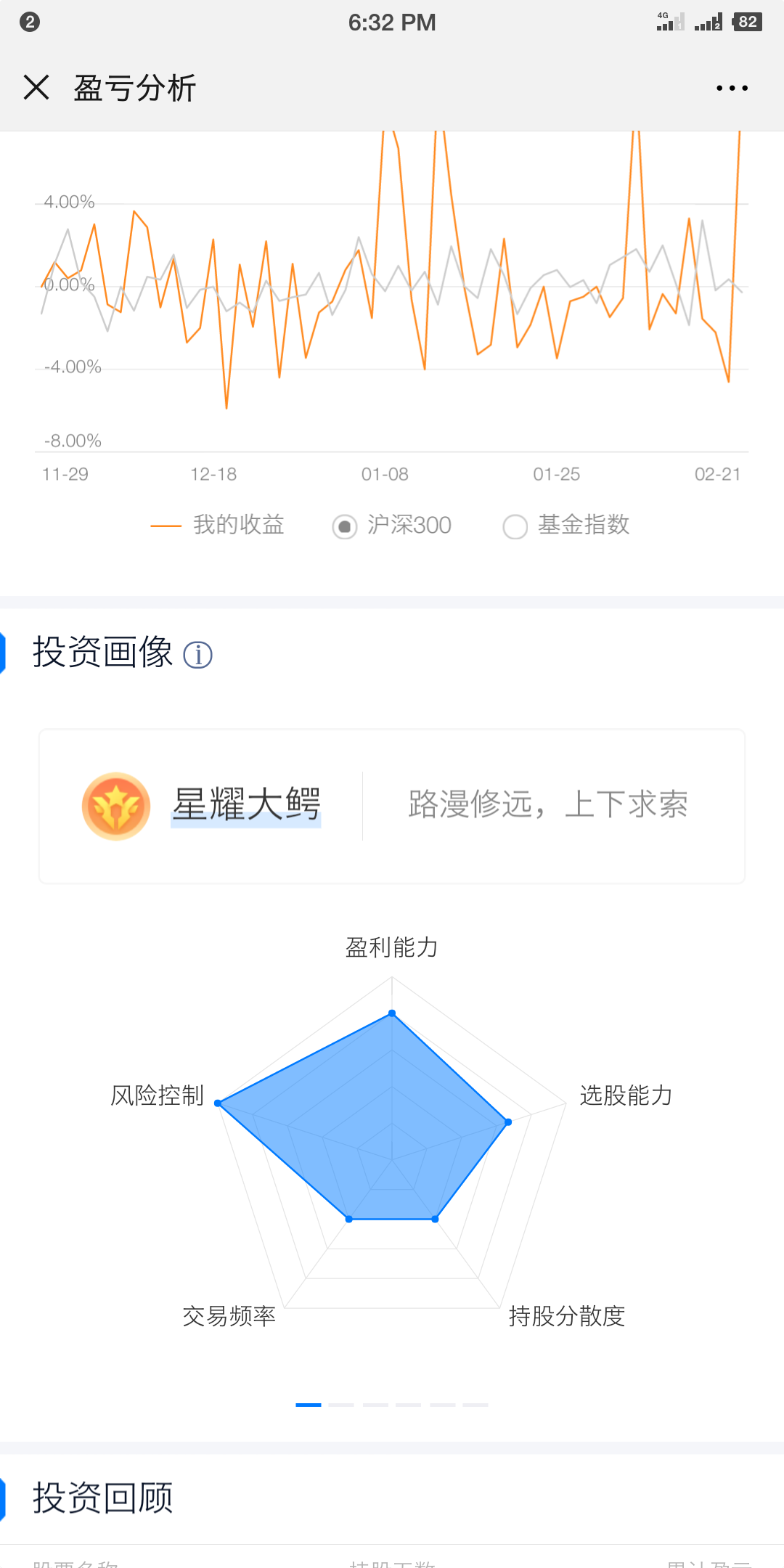Image resolution: width=784 pixels, height=1568 pixels.
Task: Select the 基金指数 comparison option
Action: tap(566, 526)
